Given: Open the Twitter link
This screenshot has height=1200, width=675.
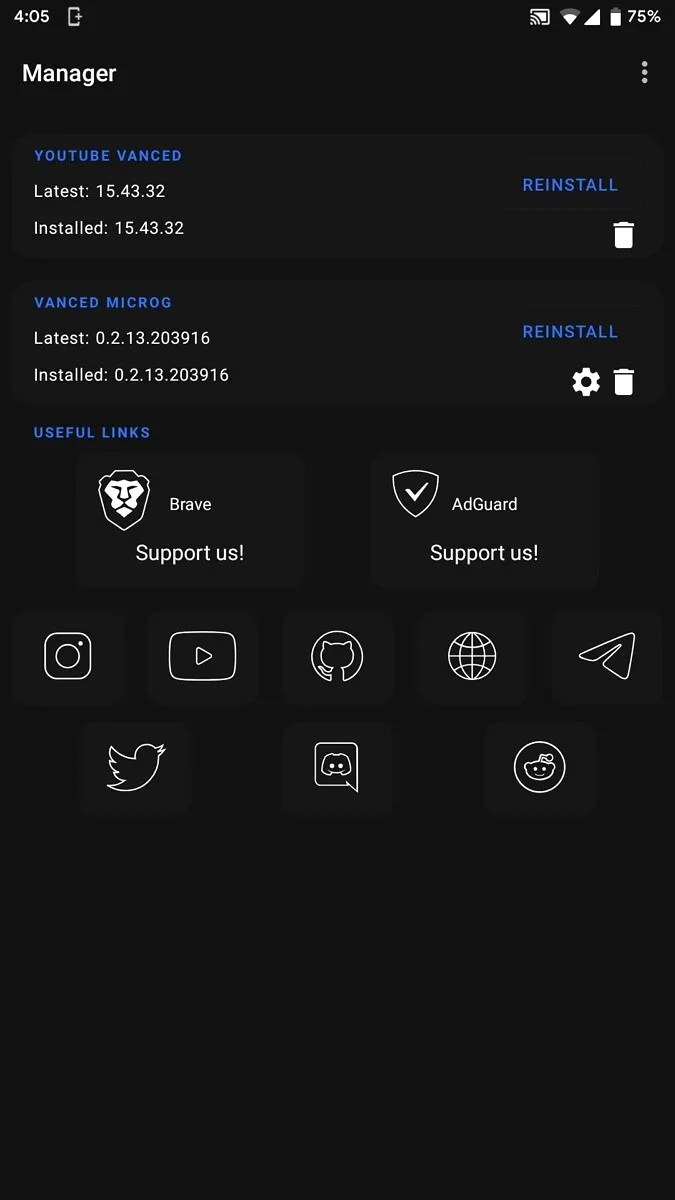Looking at the screenshot, I should 136,768.
